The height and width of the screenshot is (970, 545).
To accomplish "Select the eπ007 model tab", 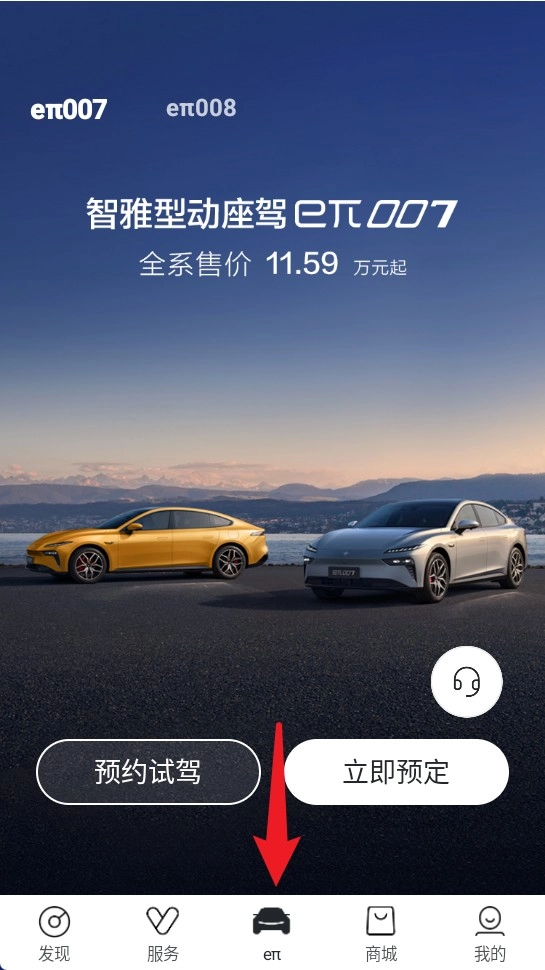I will coord(69,109).
